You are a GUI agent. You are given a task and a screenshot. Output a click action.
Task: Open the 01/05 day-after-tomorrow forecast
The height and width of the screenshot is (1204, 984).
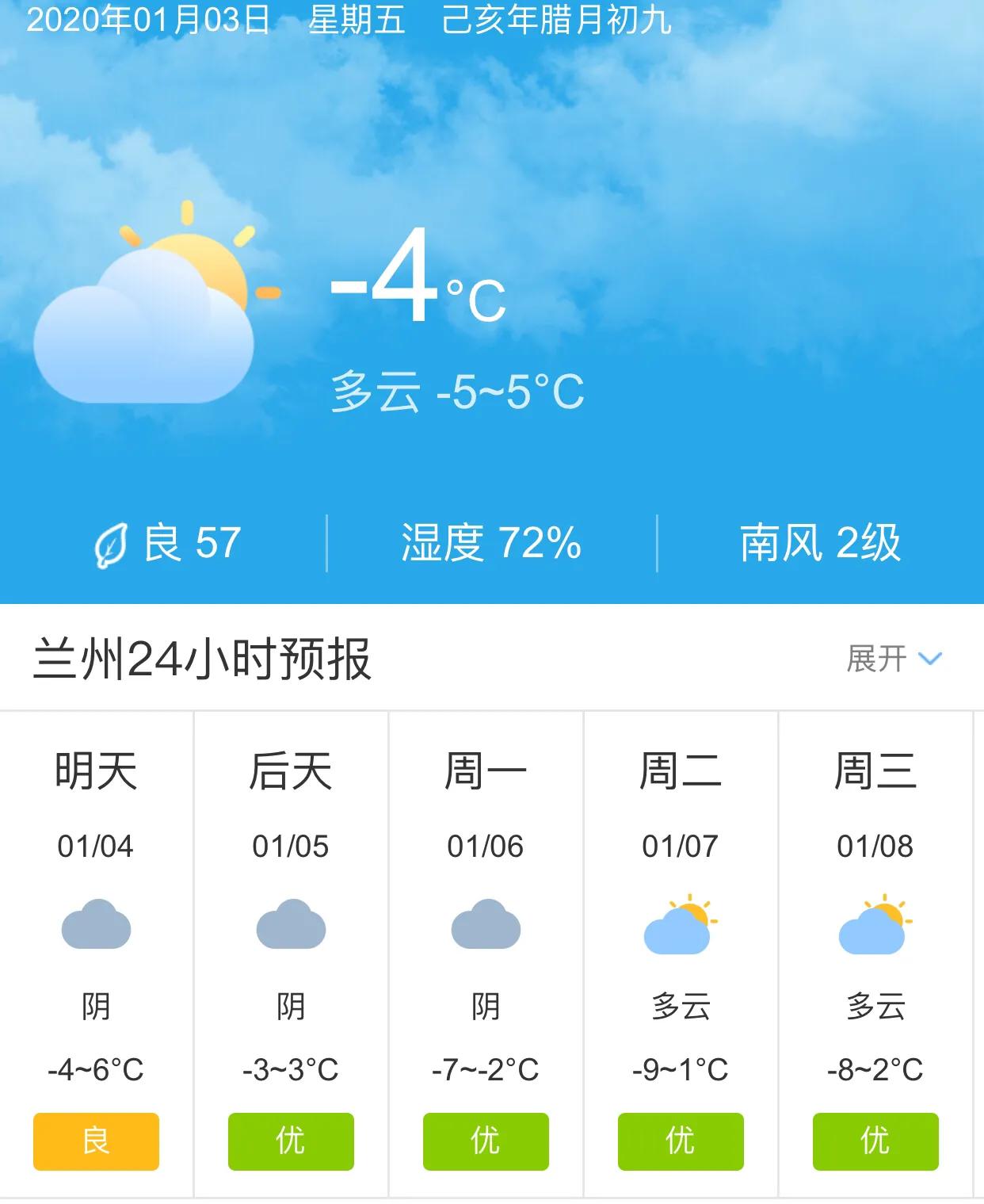(291, 951)
